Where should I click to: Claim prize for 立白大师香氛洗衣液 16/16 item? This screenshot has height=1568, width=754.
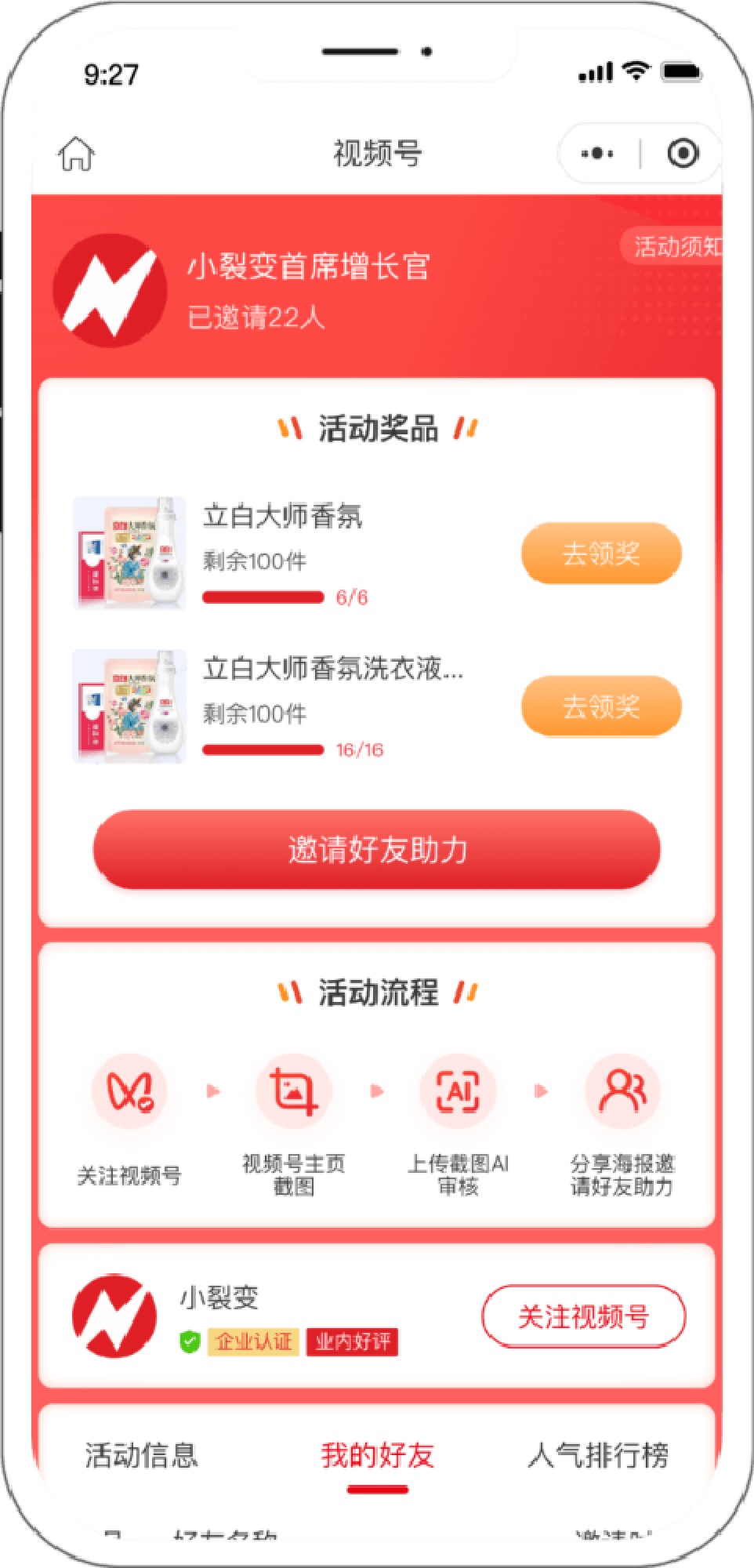(601, 707)
